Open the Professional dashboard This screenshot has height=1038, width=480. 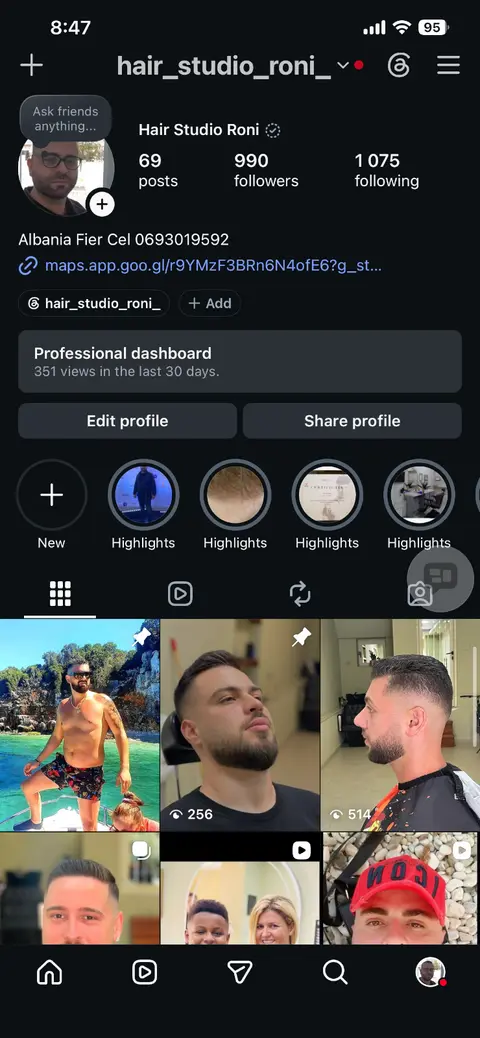pos(240,361)
